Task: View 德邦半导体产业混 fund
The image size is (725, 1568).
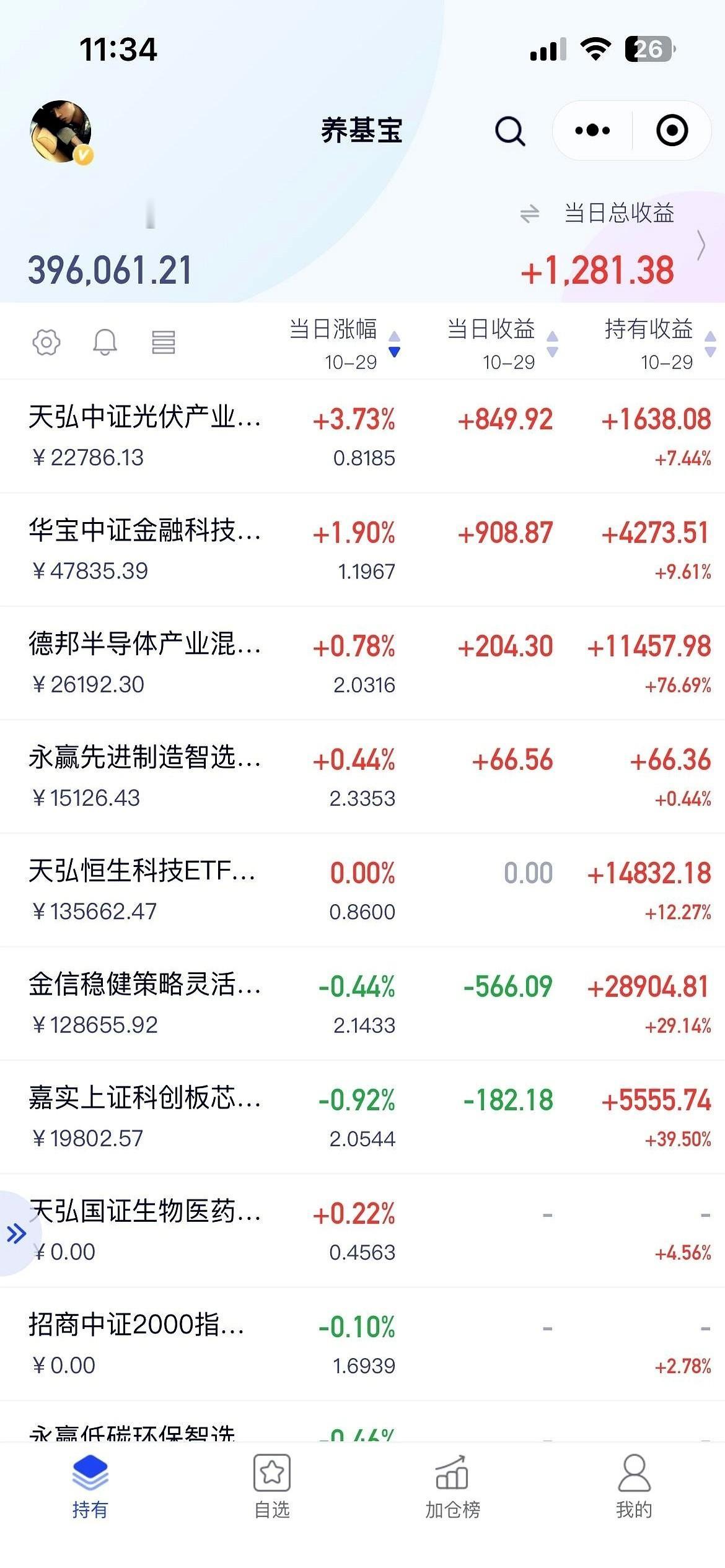Action: [x=145, y=663]
